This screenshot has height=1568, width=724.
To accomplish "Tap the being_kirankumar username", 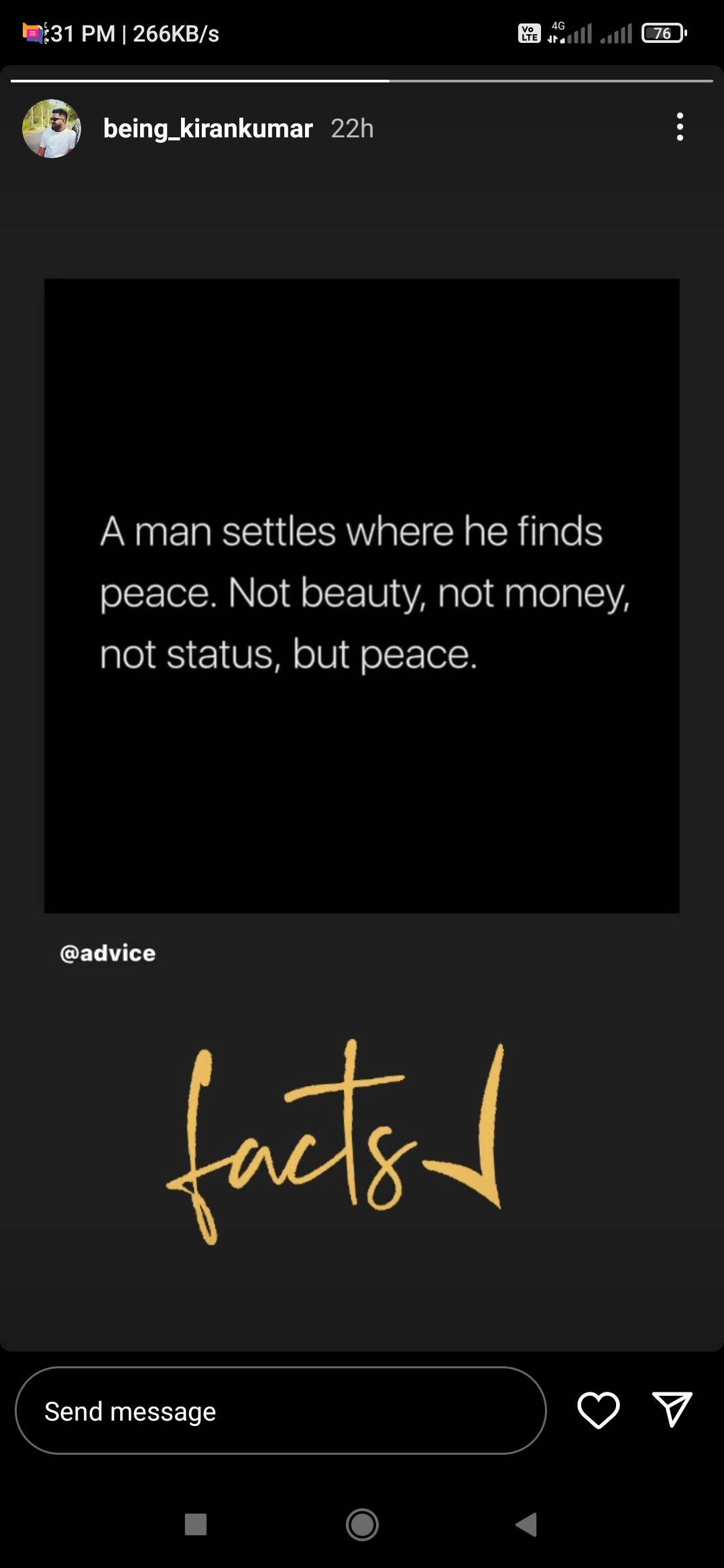I will tap(208, 129).
